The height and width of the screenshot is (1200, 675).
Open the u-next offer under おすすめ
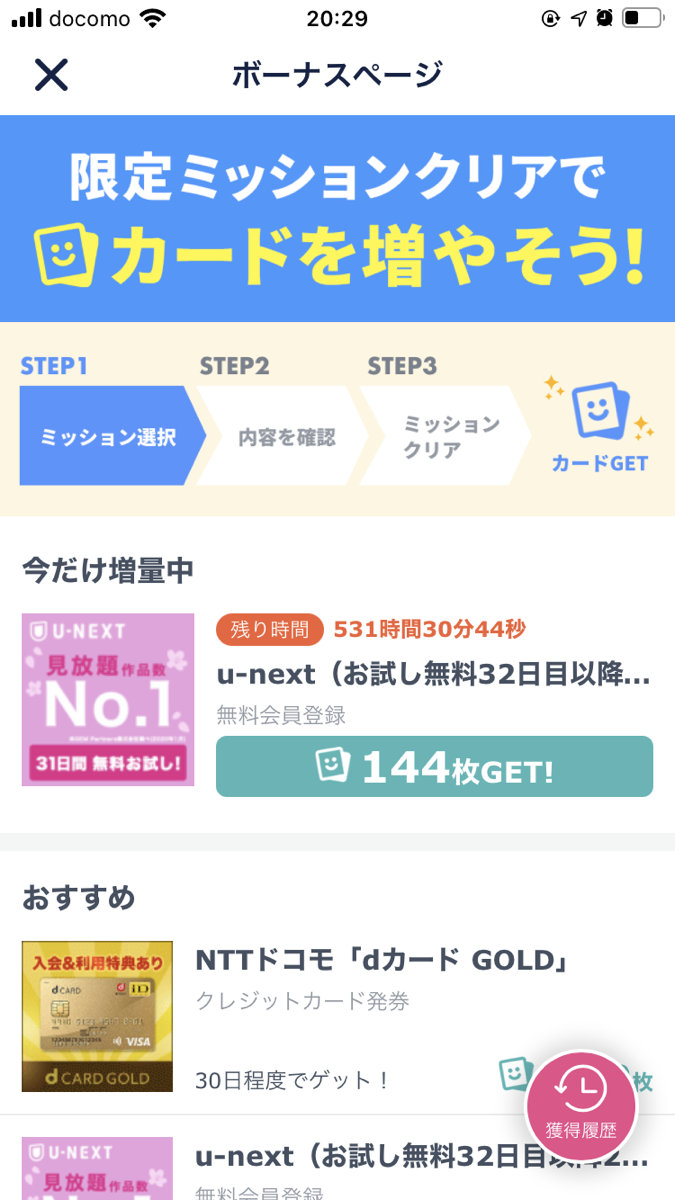click(x=420, y=1158)
